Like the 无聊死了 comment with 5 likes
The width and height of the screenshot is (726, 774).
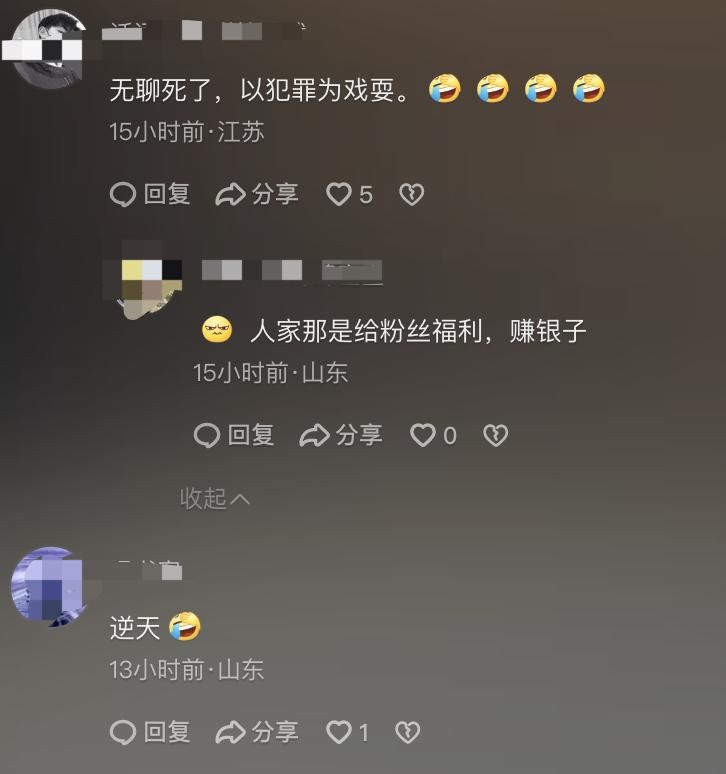pos(340,194)
